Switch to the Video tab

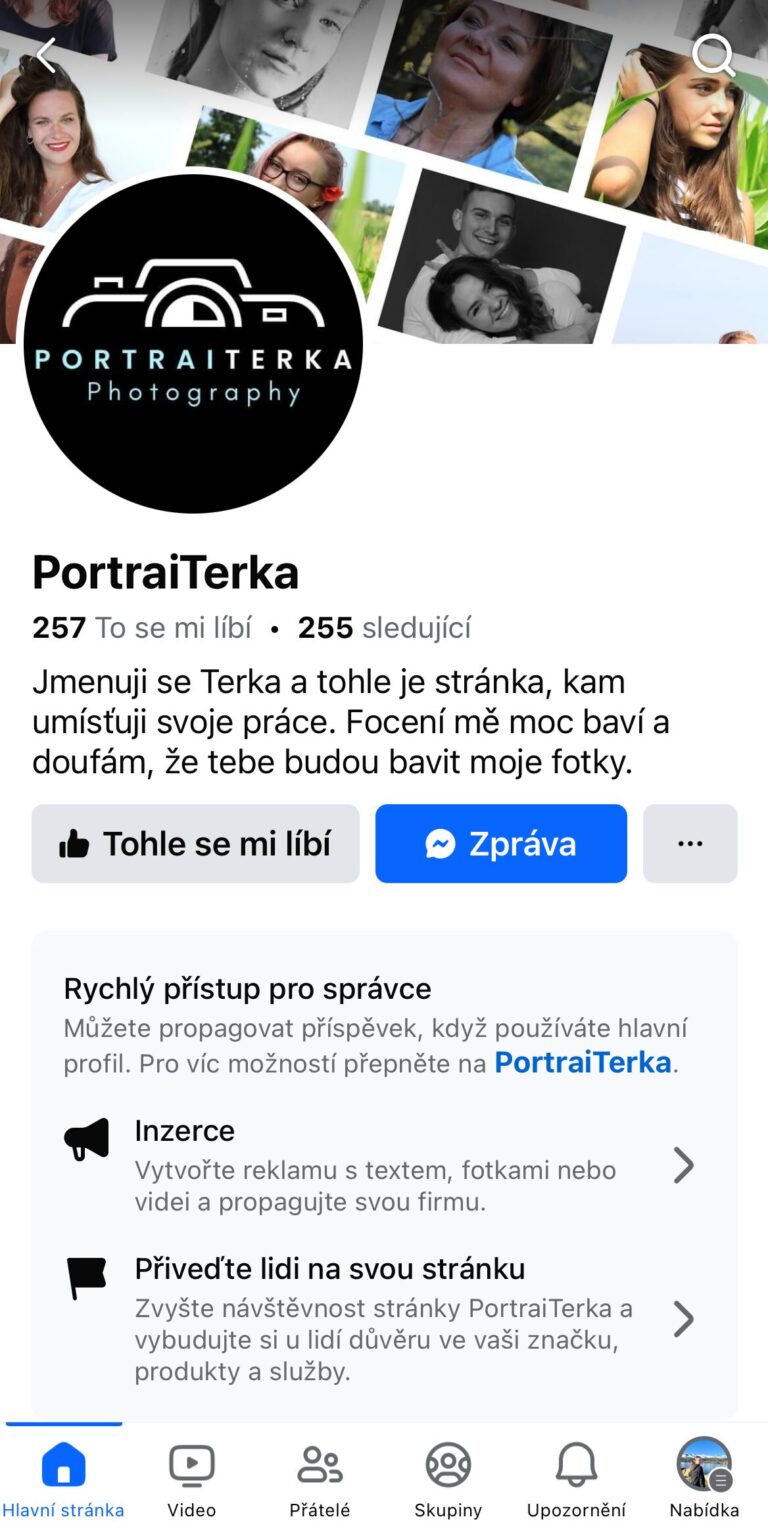[191, 1480]
